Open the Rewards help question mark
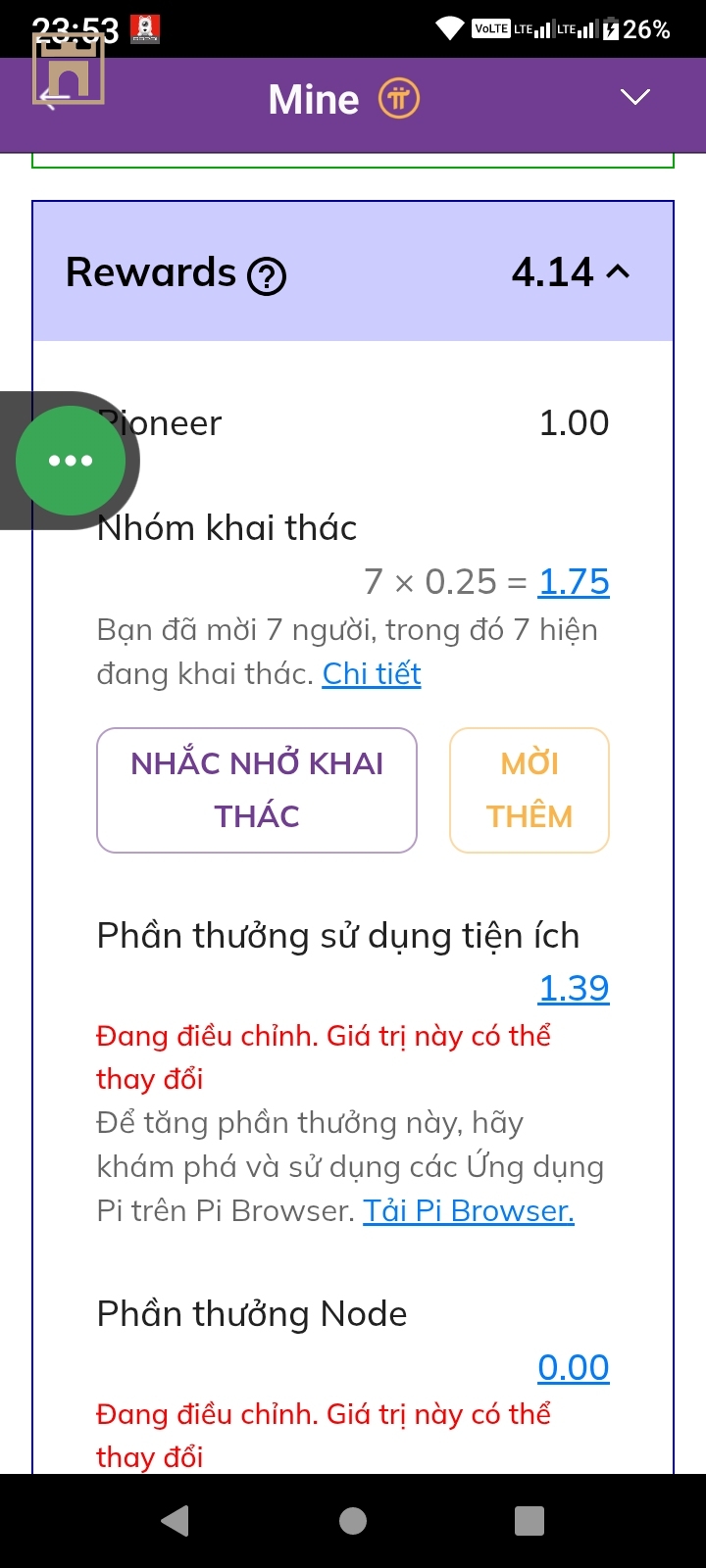Image resolution: width=706 pixels, height=1568 pixels. click(267, 276)
